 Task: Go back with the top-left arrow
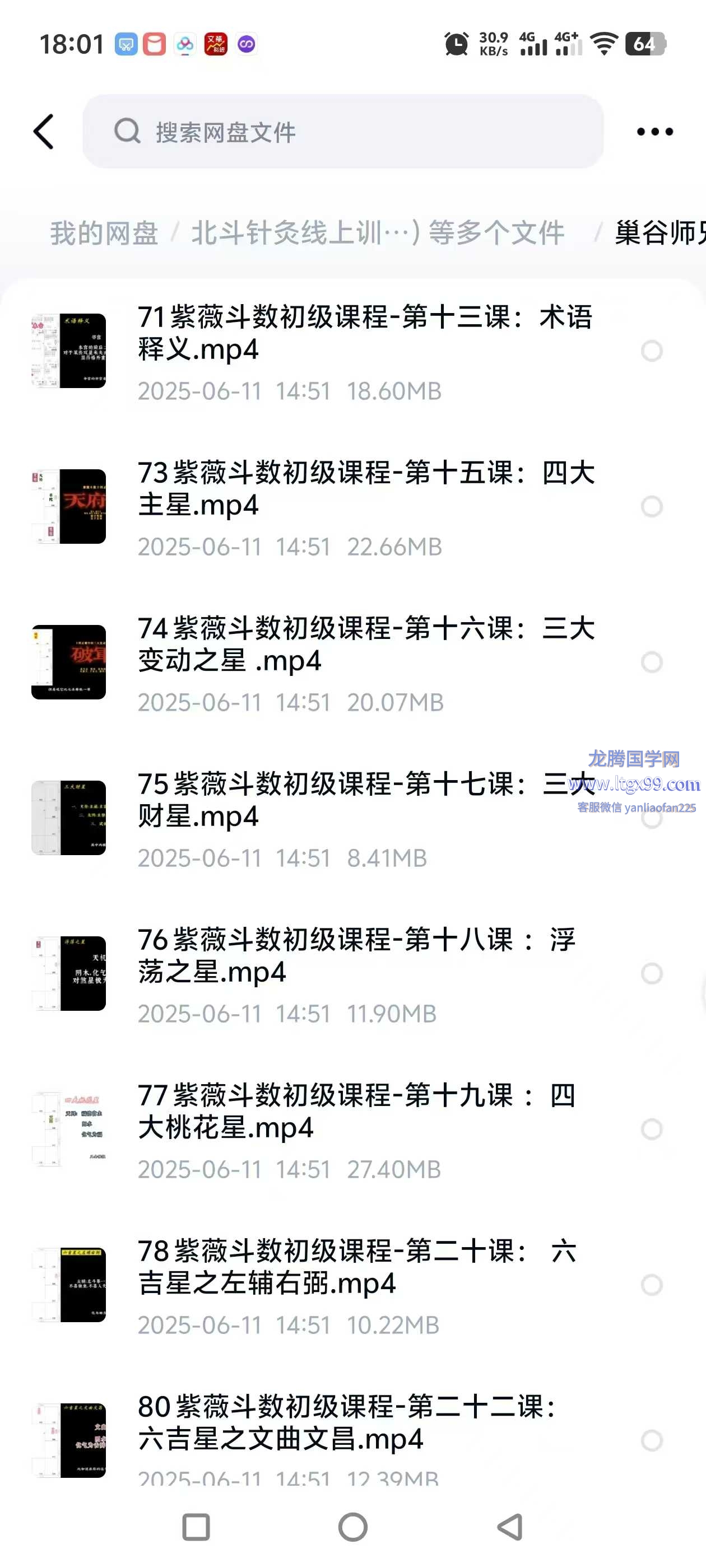point(44,132)
